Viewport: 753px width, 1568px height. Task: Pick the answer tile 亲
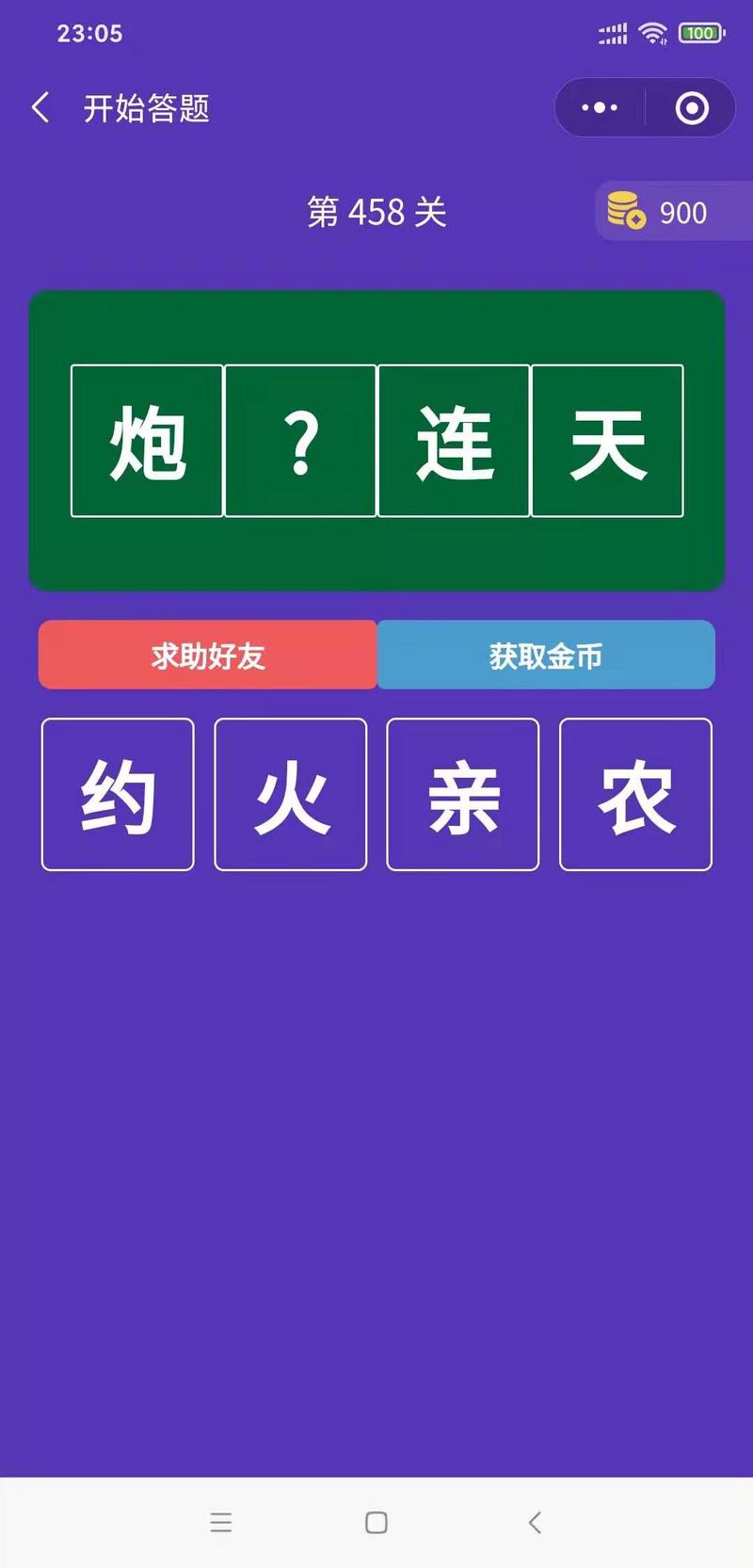tap(463, 795)
